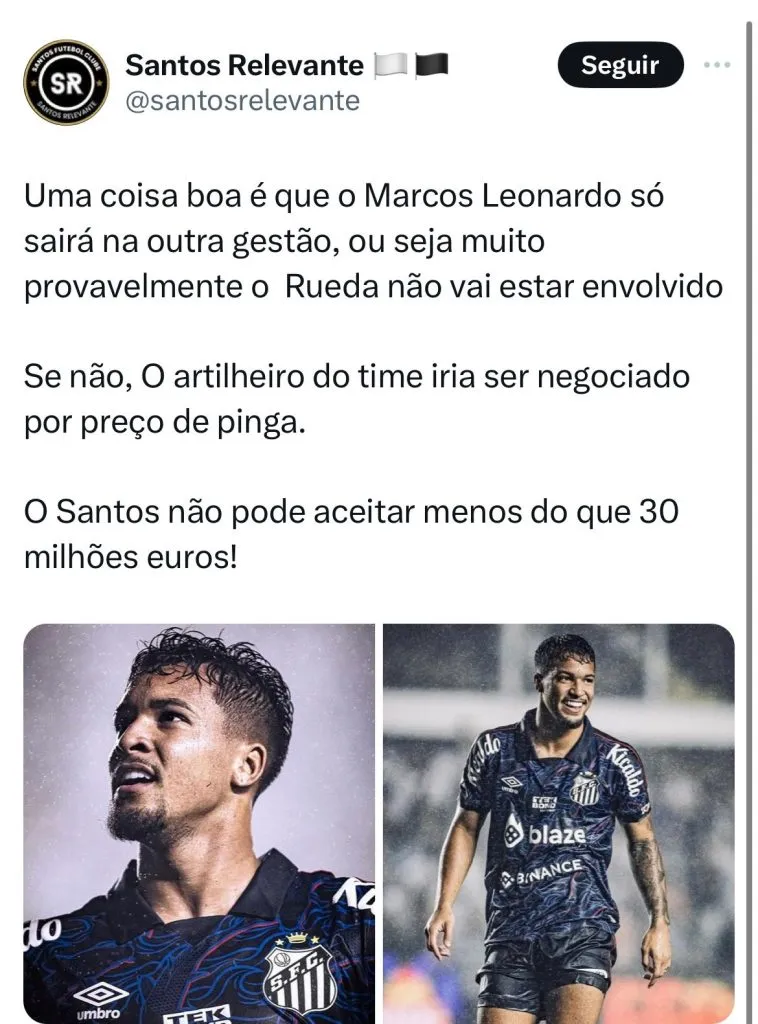Follow Santos Relevante with Seguir button
The image size is (758, 1024).
pos(620,66)
